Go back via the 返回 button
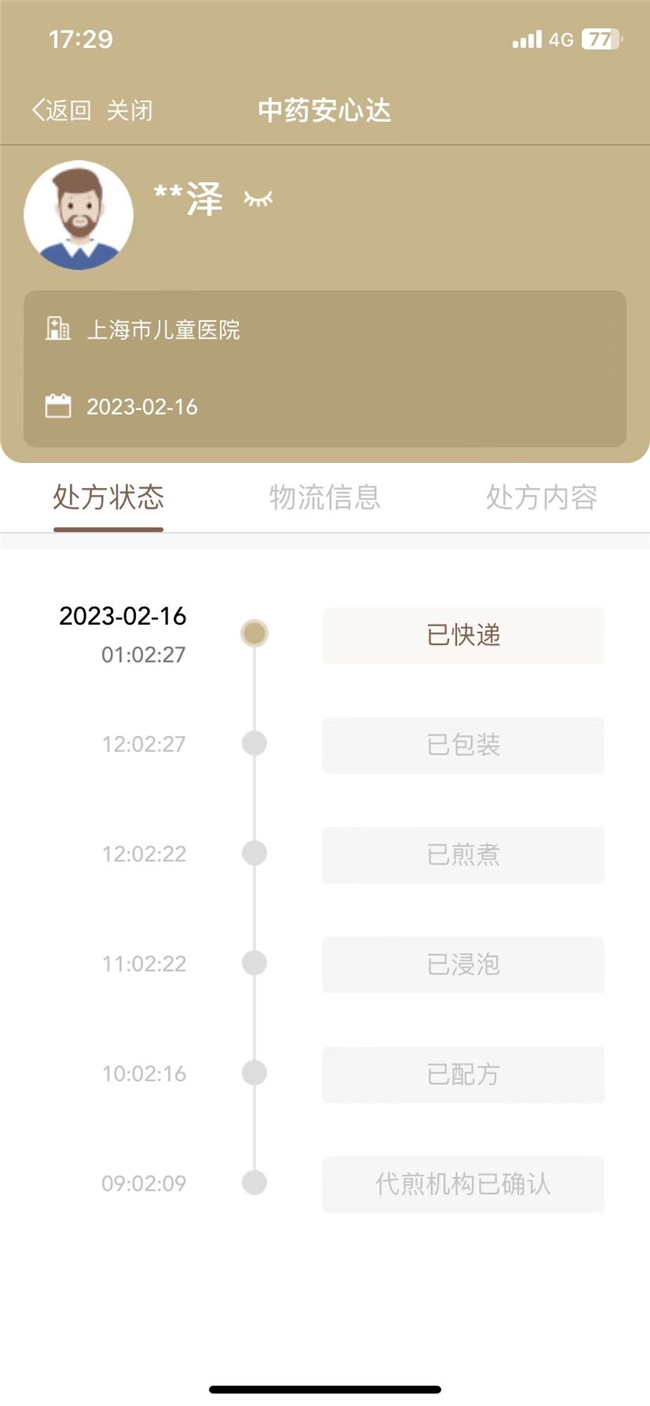 pos(62,110)
